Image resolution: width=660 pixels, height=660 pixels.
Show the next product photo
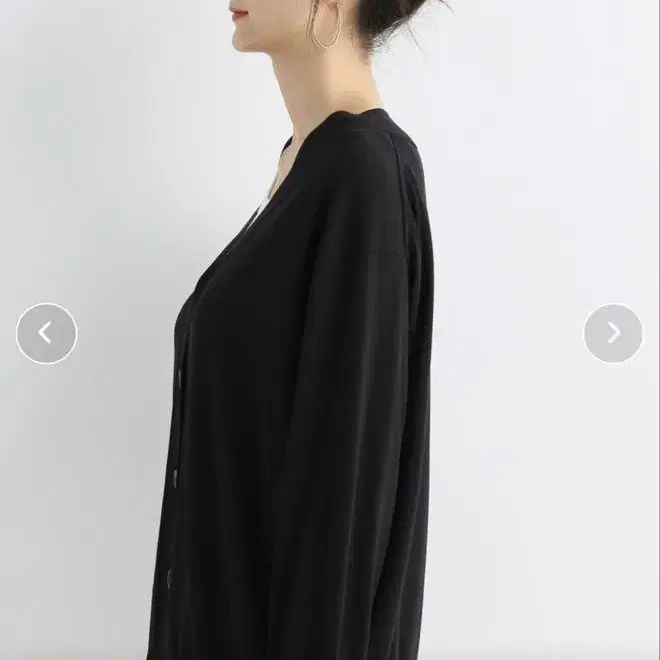613,333
